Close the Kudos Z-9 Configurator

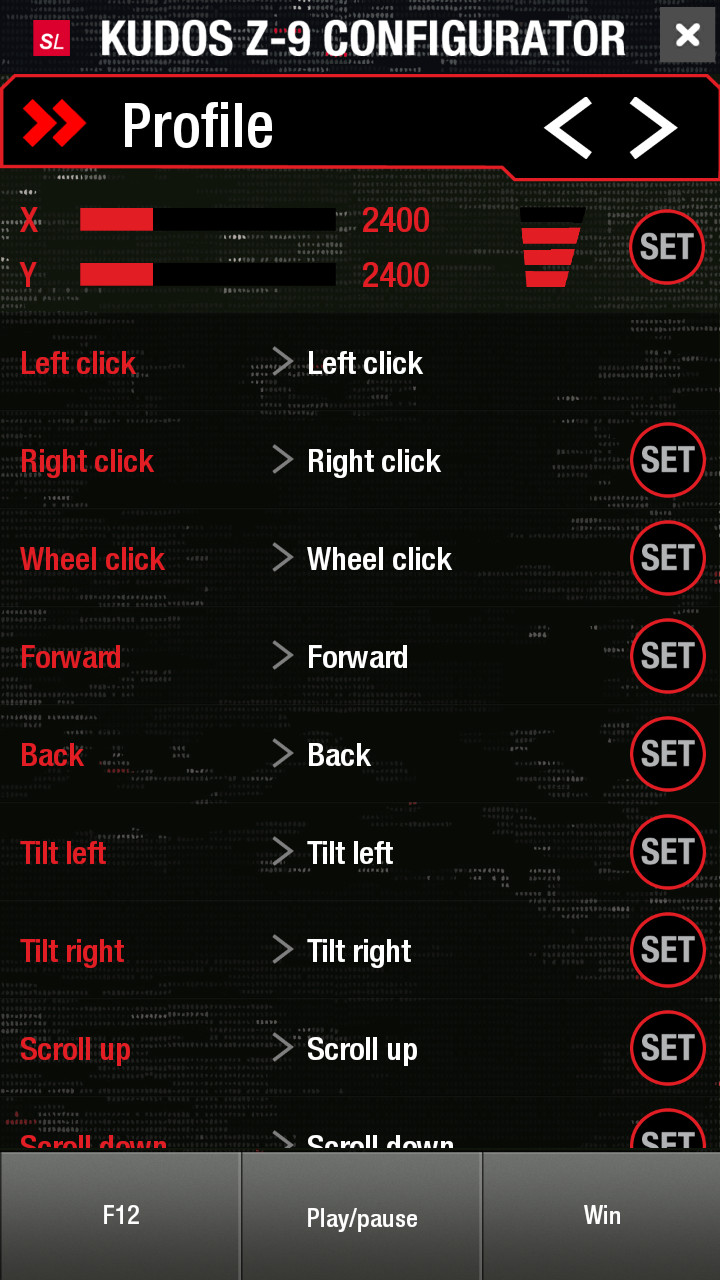687,35
